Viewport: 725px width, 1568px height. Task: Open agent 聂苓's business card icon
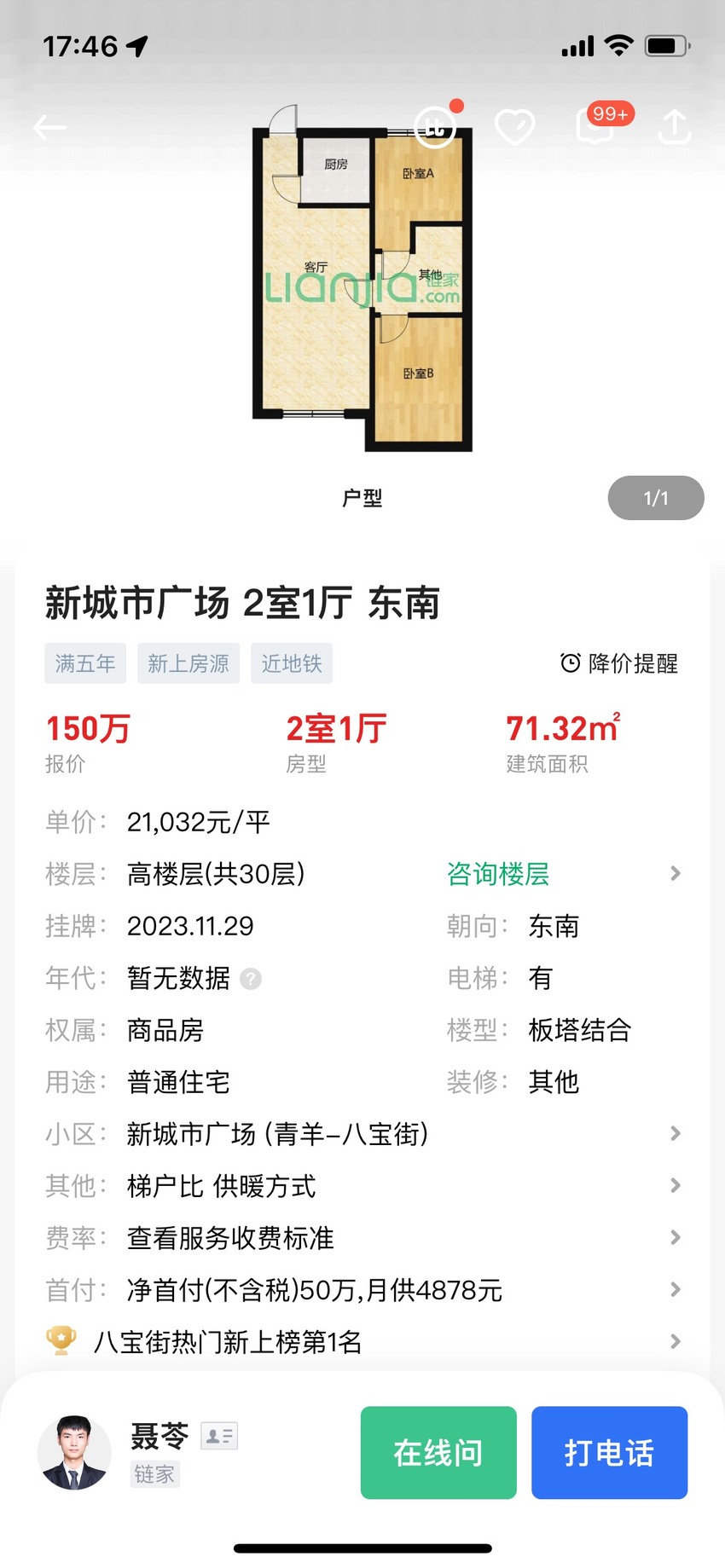pyautogui.click(x=219, y=1437)
